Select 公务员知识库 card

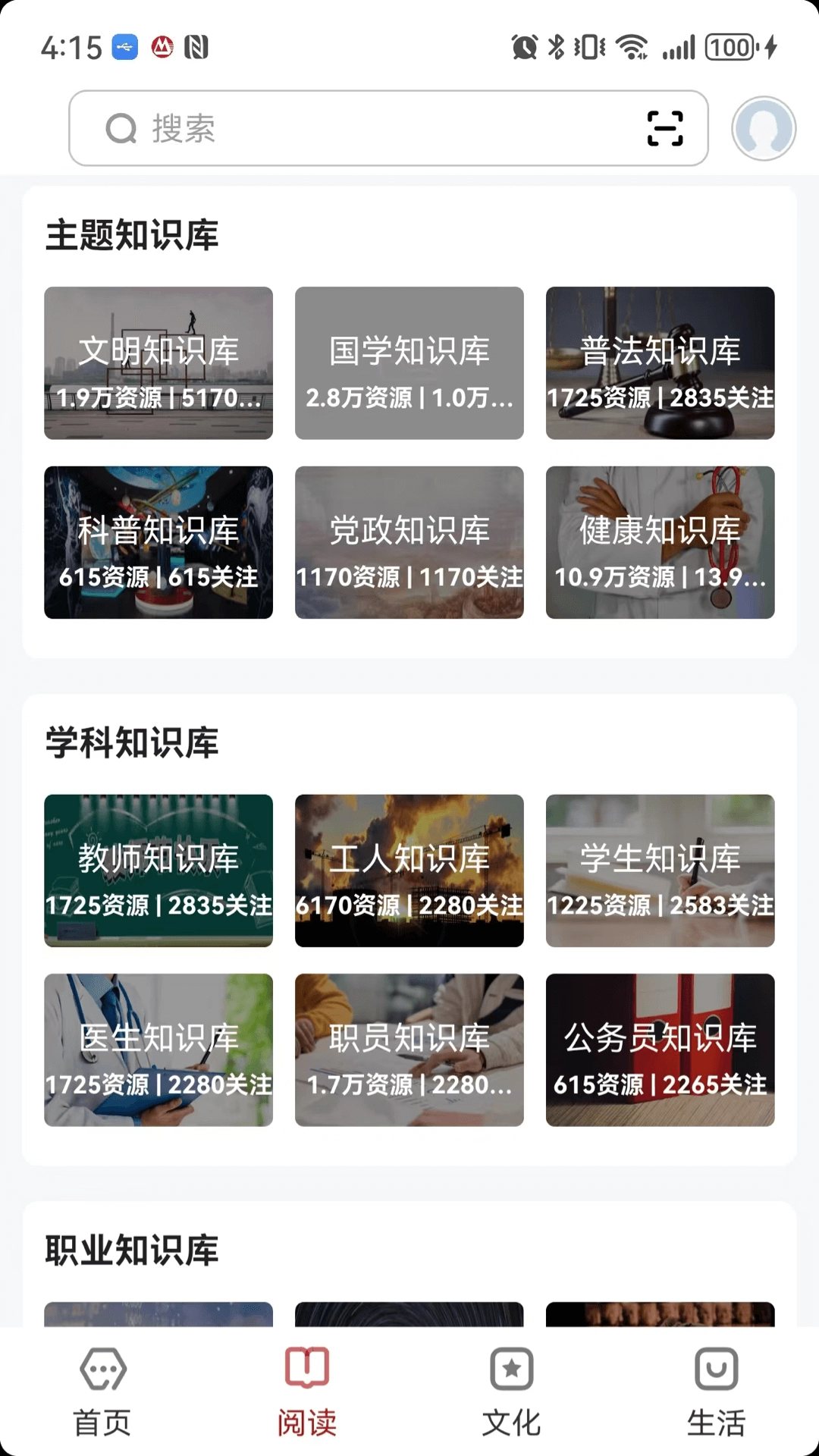coord(661,1051)
